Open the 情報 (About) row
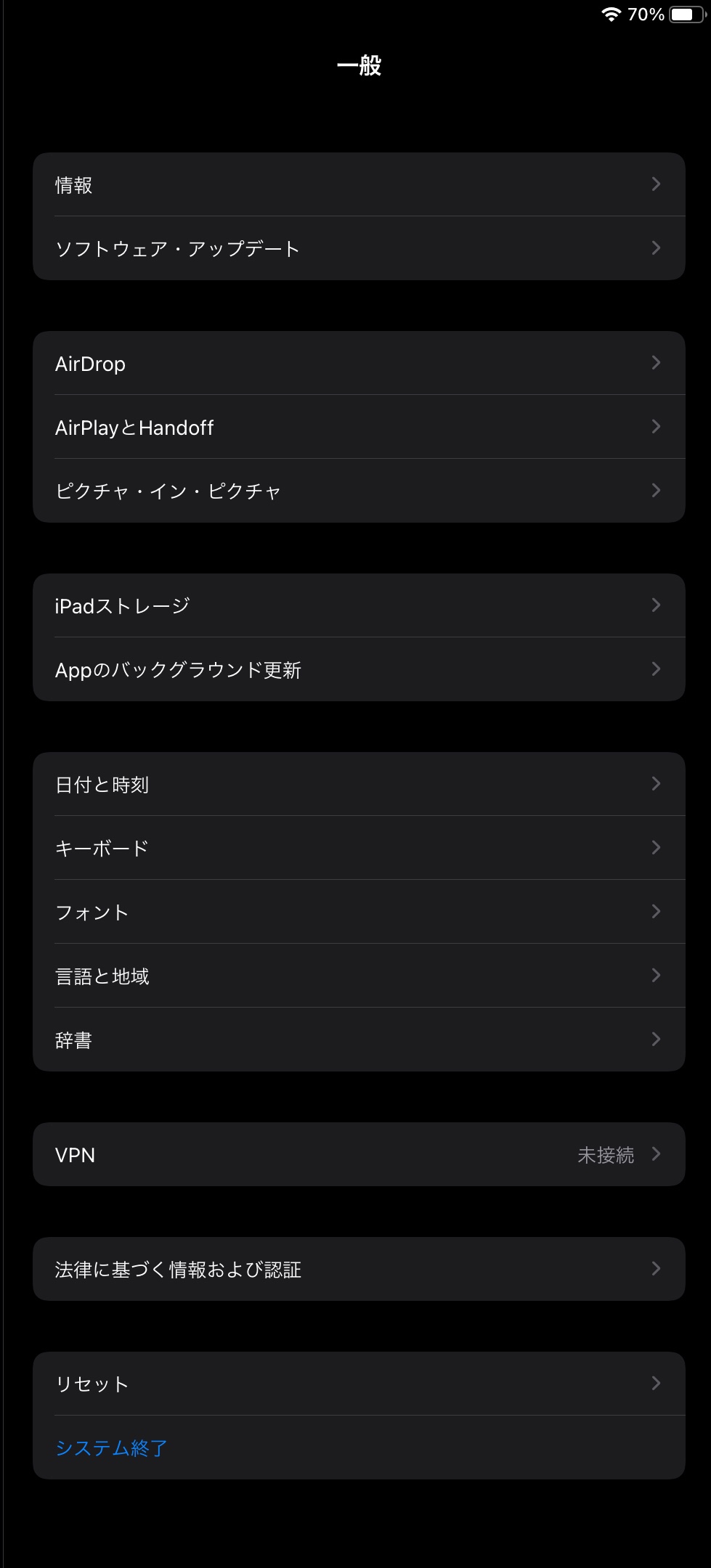711x1568 pixels. (359, 185)
